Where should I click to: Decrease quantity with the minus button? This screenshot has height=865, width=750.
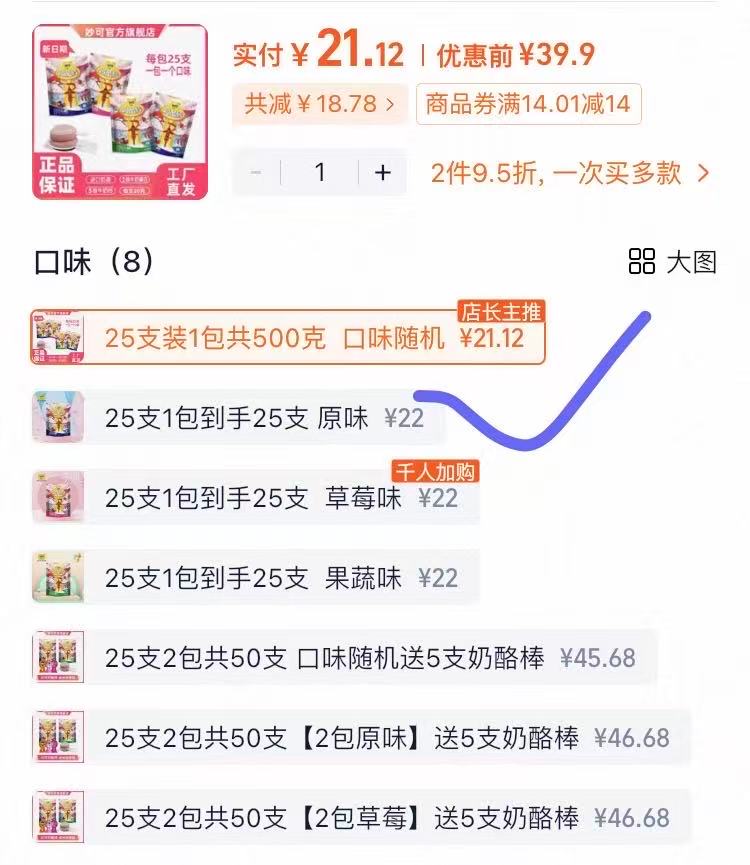pyautogui.click(x=257, y=172)
